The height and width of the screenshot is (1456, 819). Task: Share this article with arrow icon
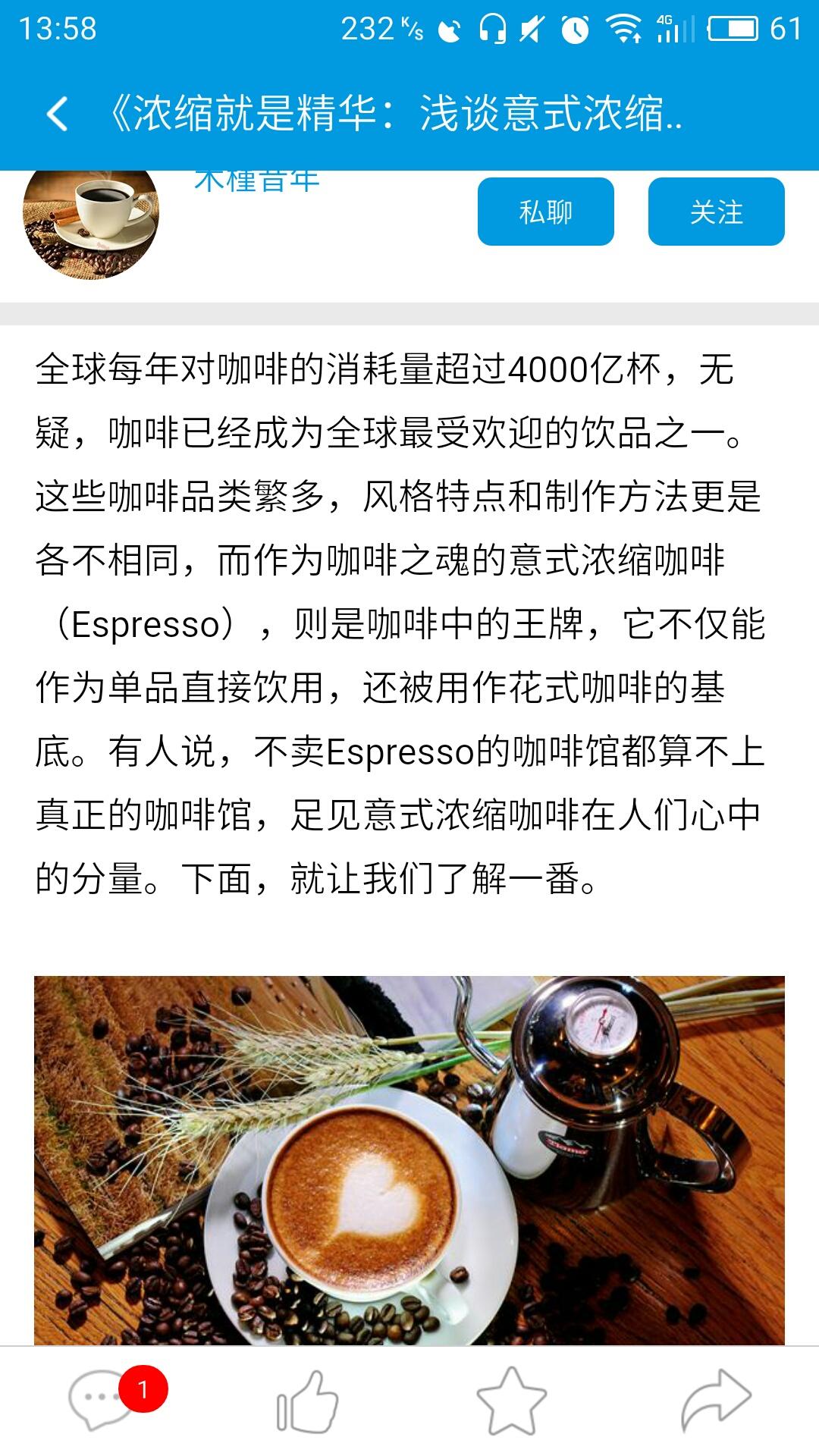pyautogui.click(x=716, y=1400)
